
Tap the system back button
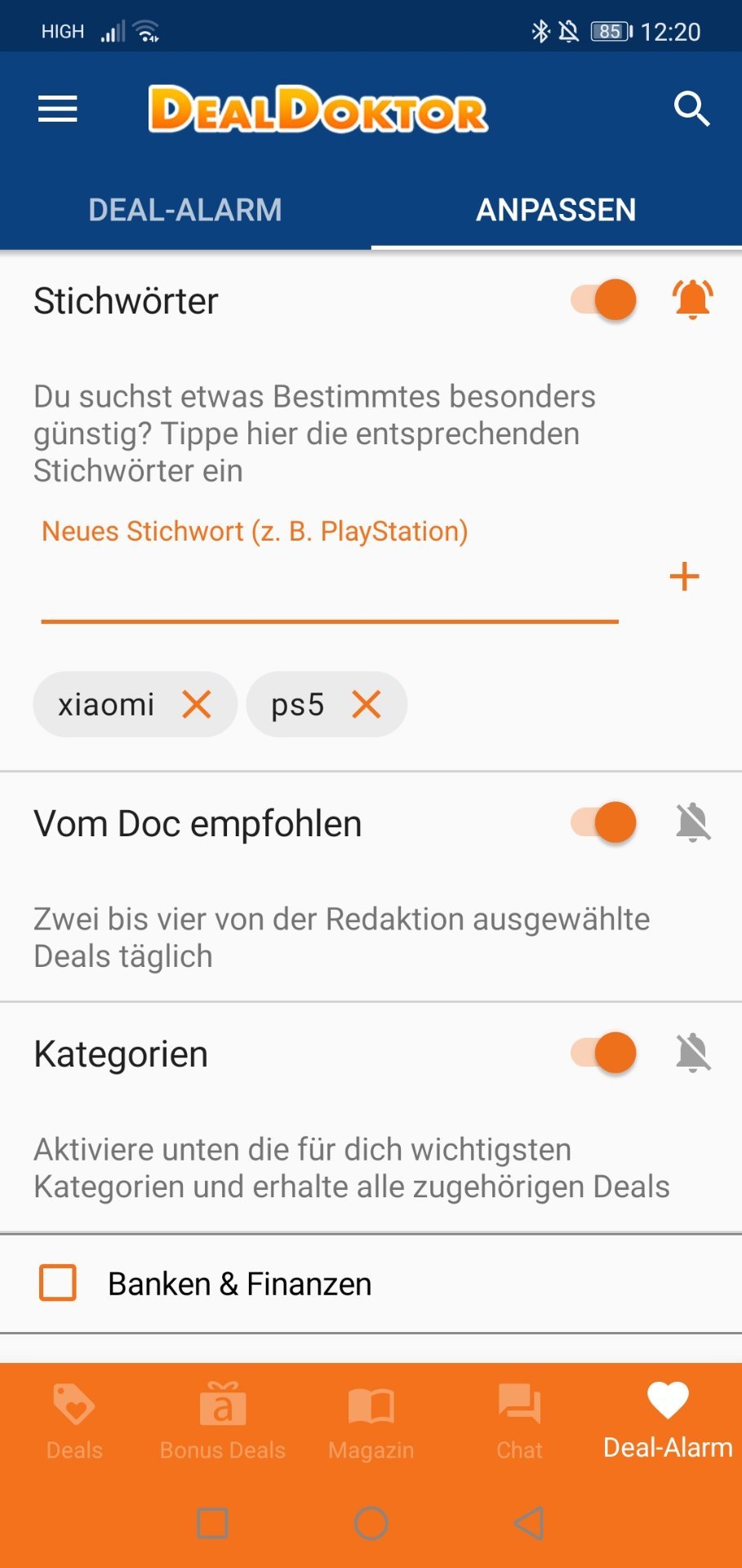coord(529,1523)
